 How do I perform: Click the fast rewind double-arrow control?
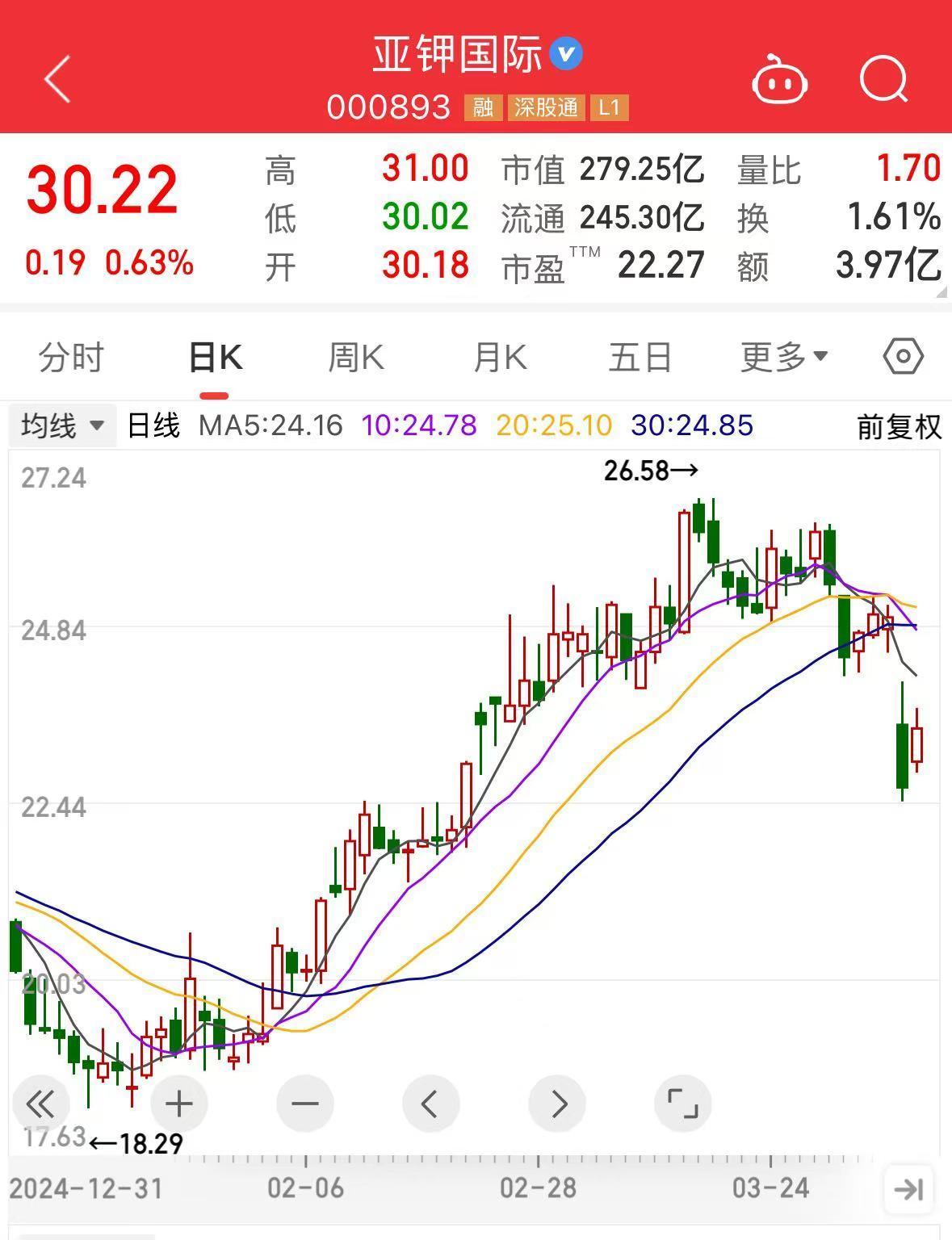coord(42,1104)
